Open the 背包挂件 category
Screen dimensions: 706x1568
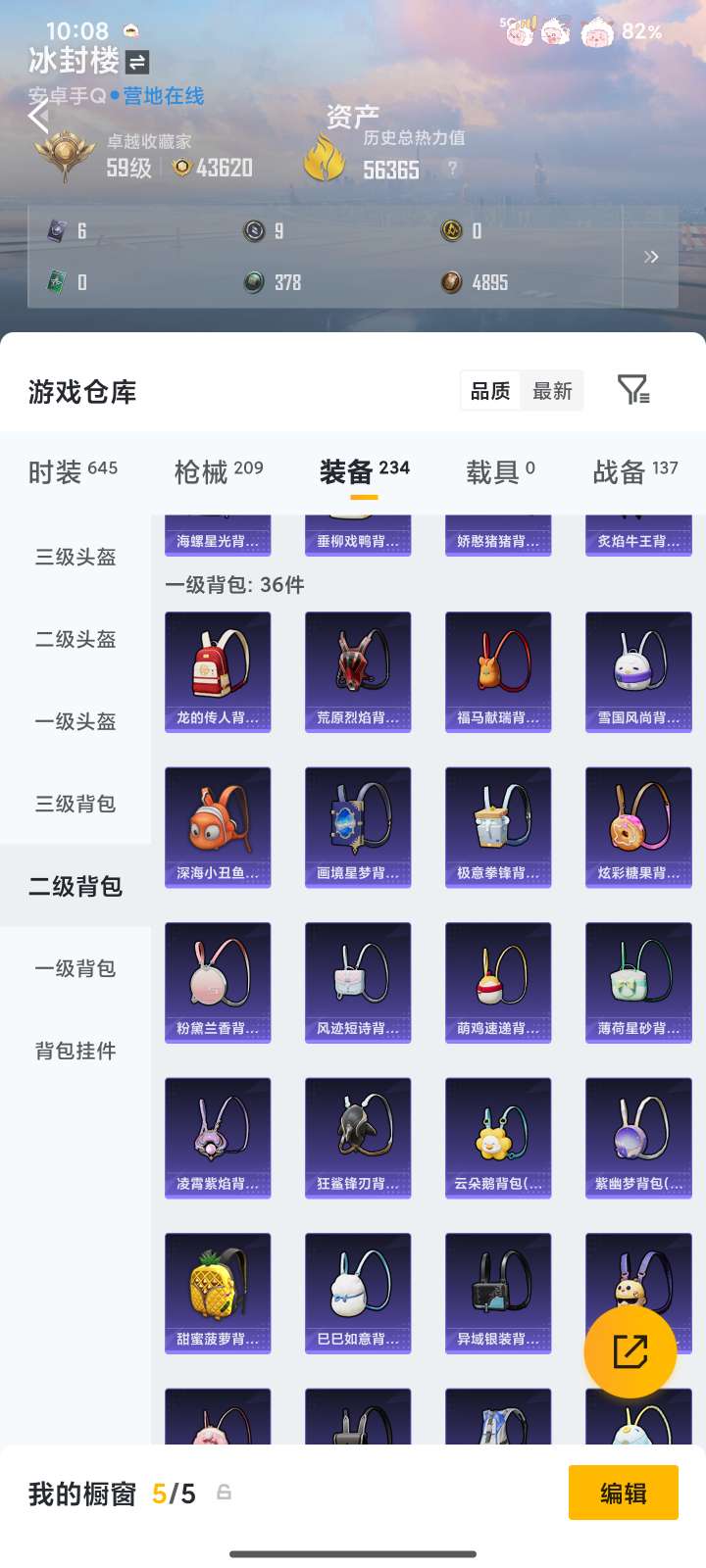[76, 1051]
